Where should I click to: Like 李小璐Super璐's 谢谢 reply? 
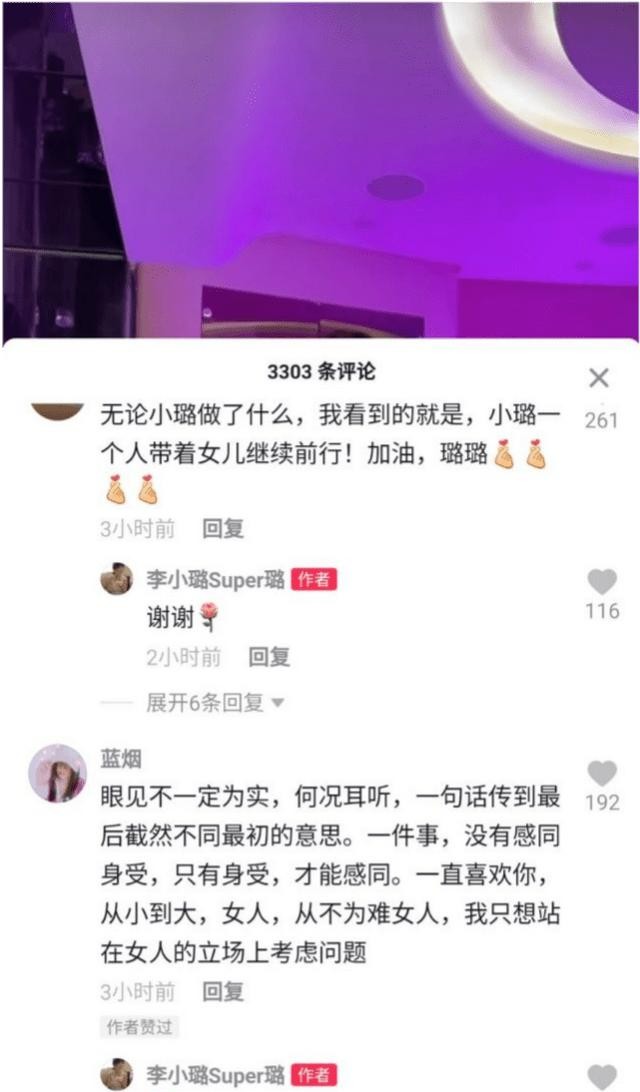(601, 582)
